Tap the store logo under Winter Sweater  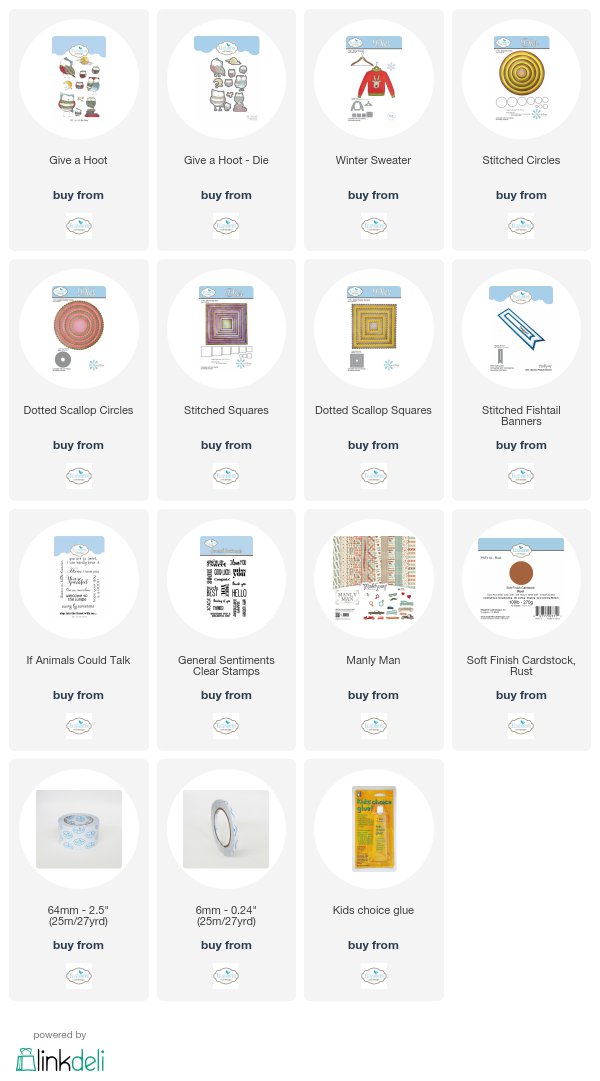(x=374, y=226)
